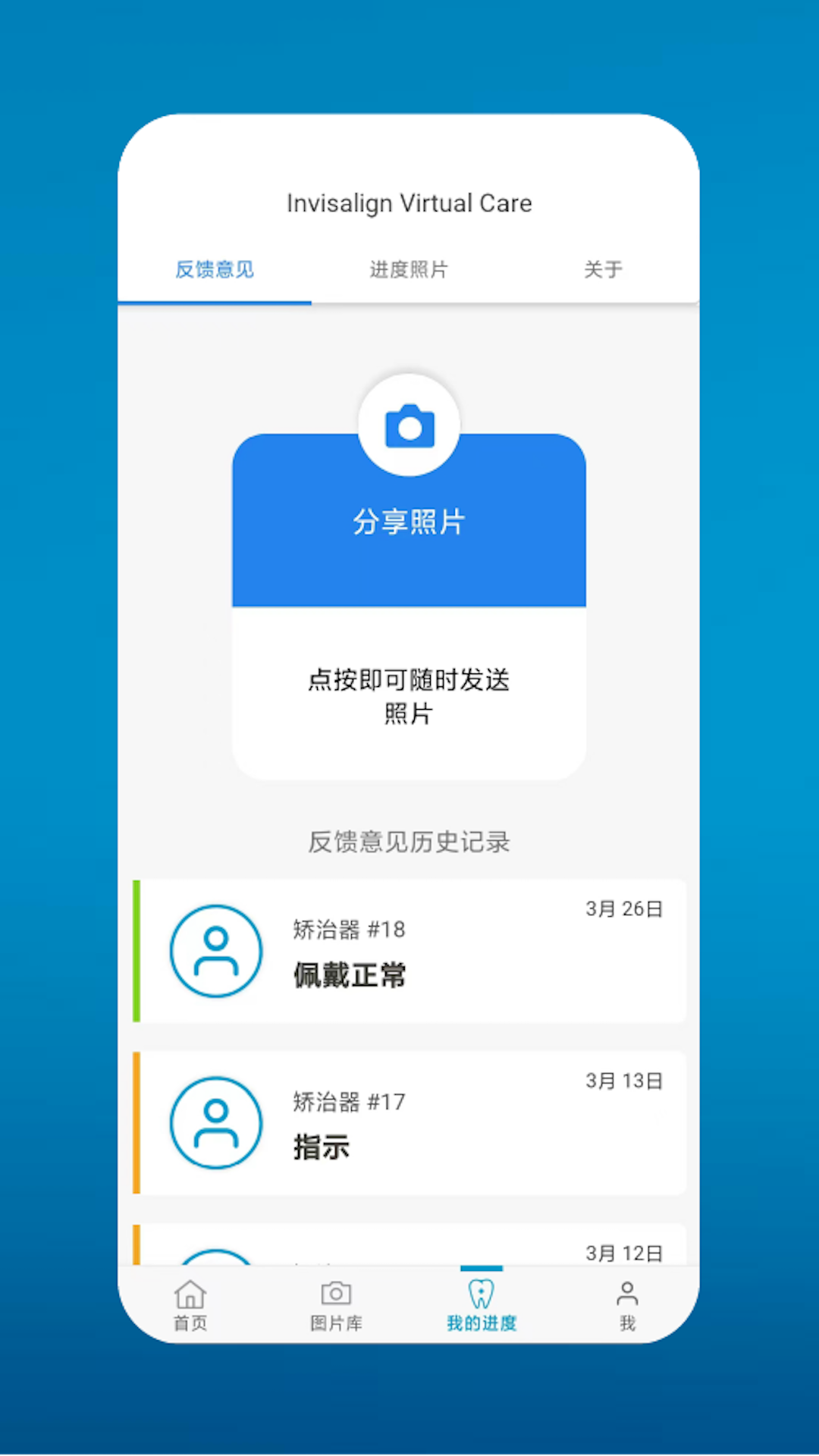Open 我 profile from bottom navigation
Image resolution: width=819 pixels, height=1456 pixels.
tap(627, 1304)
